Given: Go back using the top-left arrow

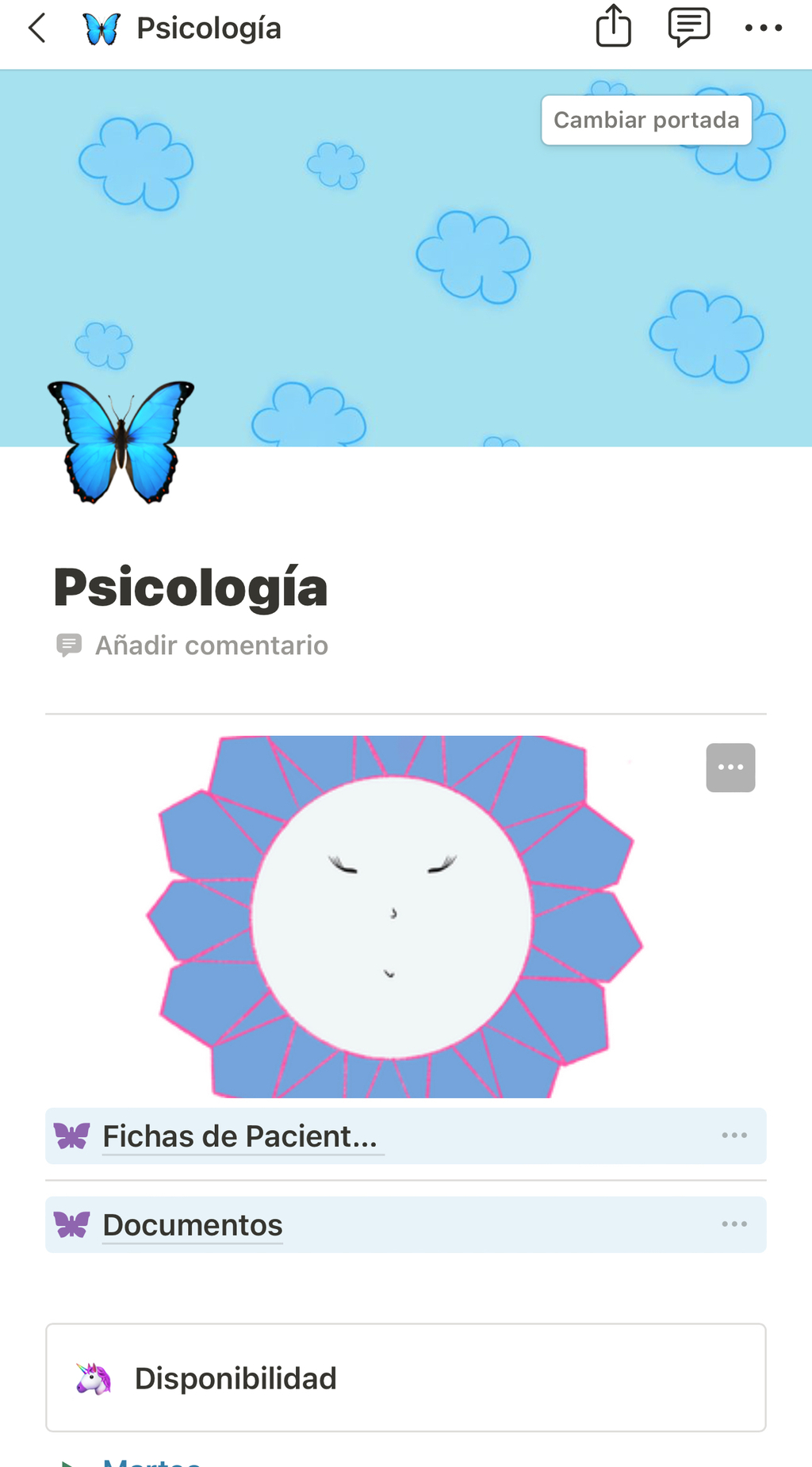Looking at the screenshot, I should (36, 29).
